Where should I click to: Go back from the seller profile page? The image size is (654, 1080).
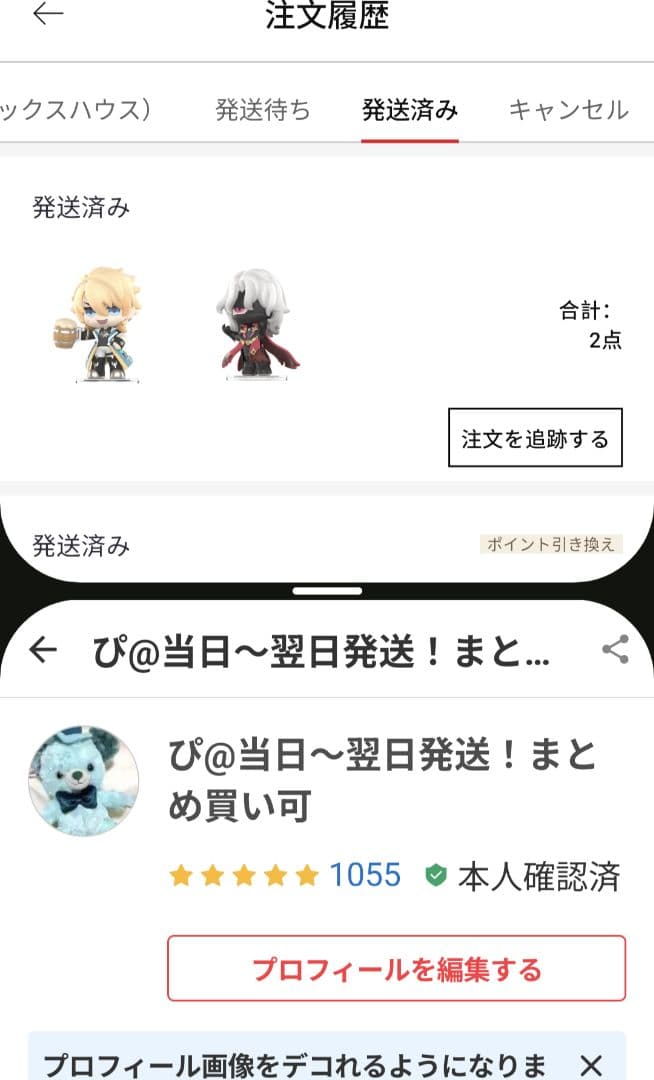click(43, 651)
